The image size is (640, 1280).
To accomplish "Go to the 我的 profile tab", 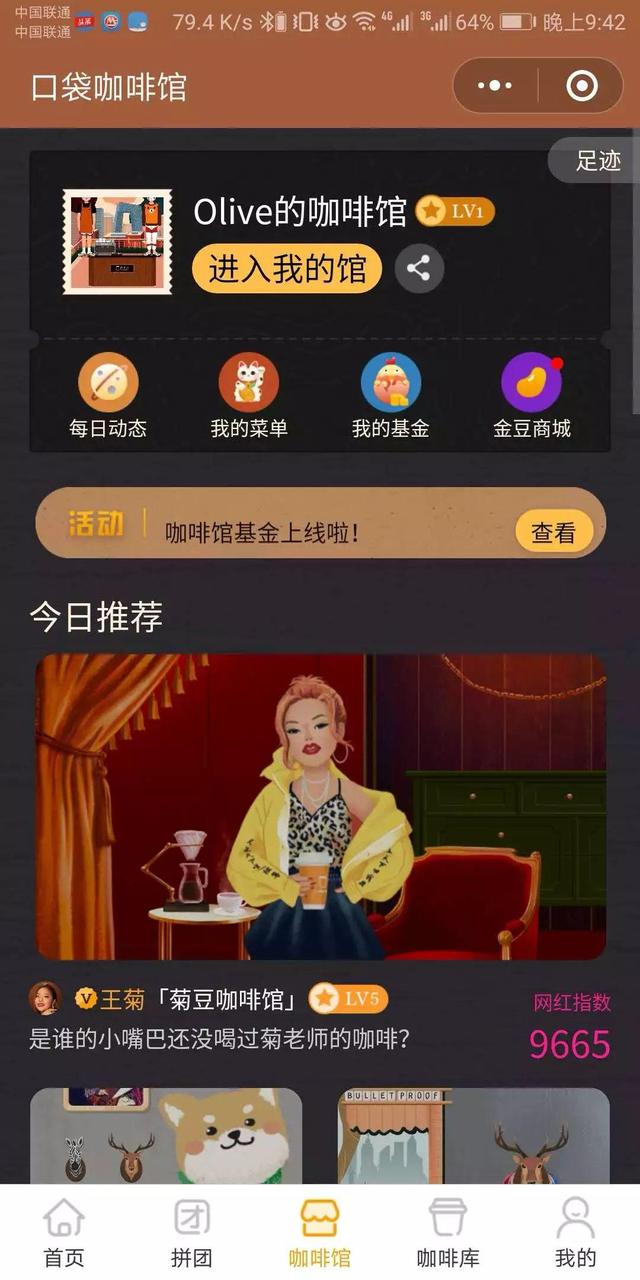I will coord(575,1233).
